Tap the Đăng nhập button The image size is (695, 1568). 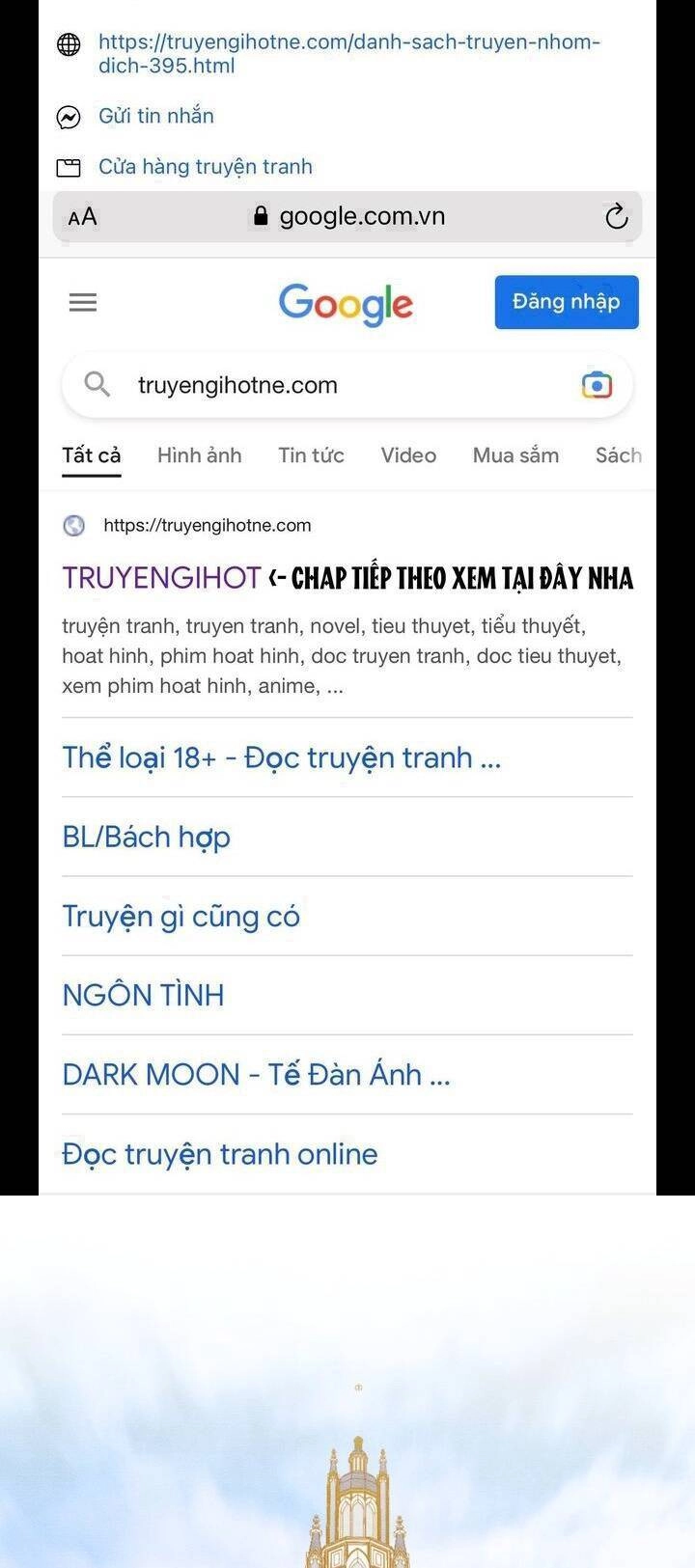[567, 302]
